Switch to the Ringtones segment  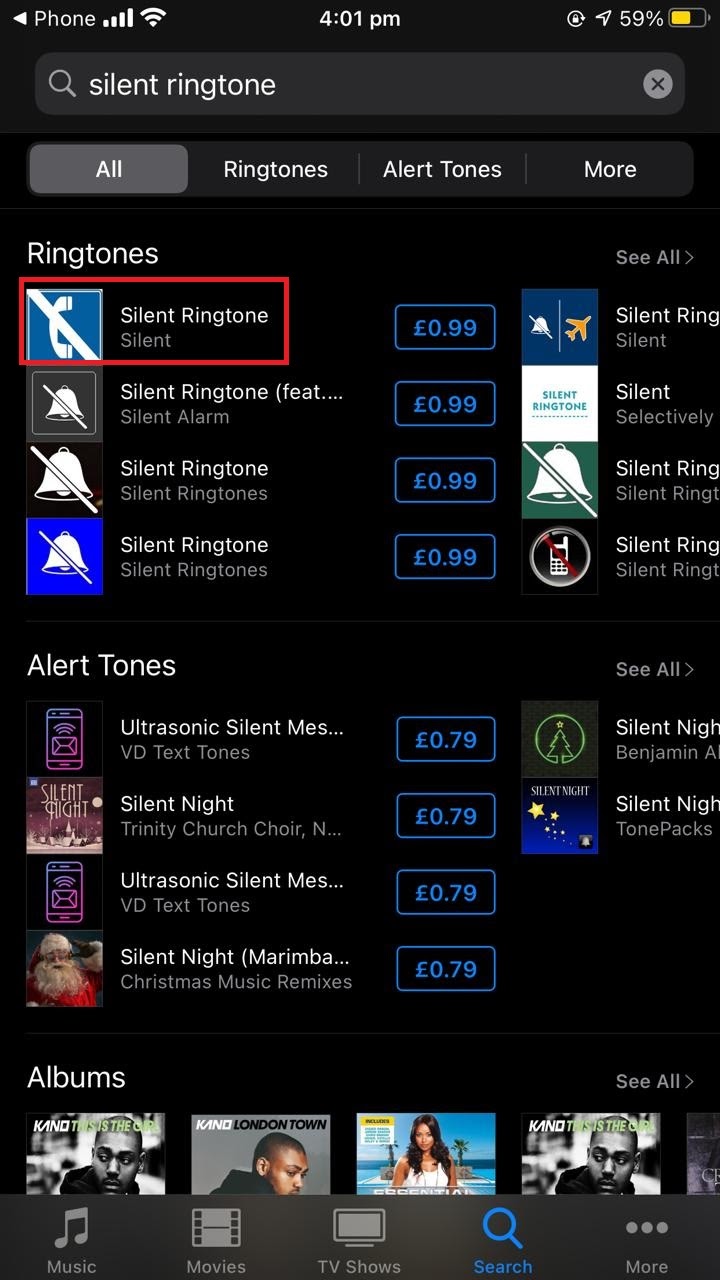(x=275, y=169)
